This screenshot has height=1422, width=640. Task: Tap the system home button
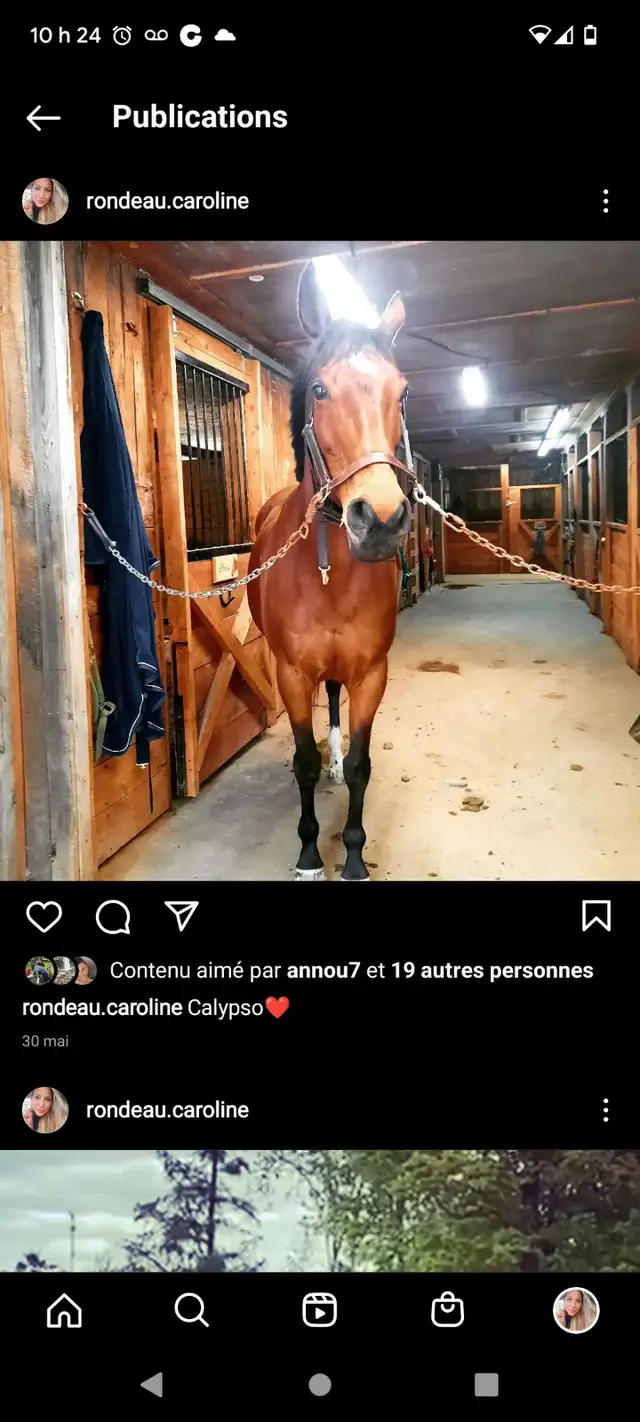[320, 1384]
